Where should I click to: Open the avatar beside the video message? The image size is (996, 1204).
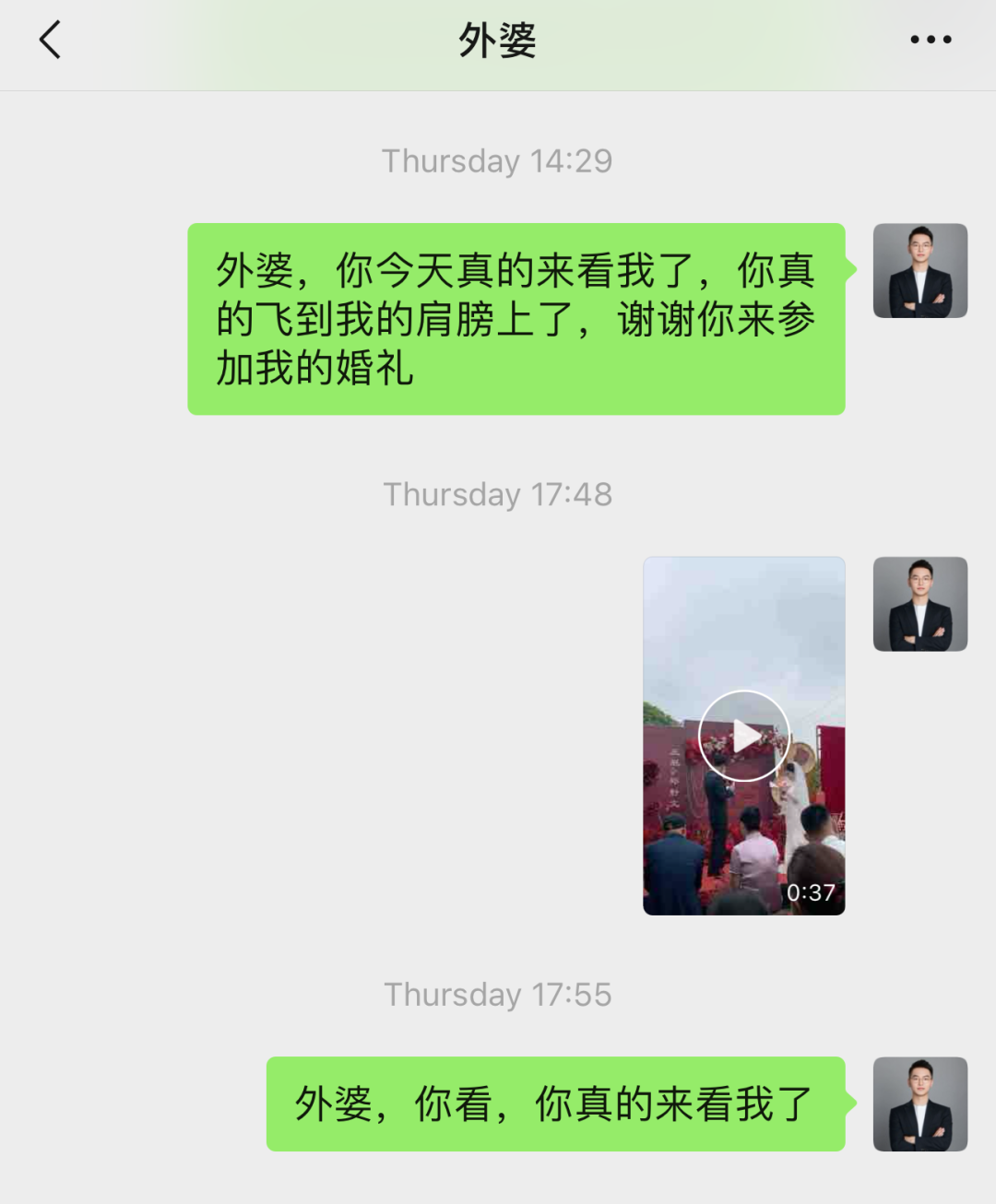click(919, 604)
